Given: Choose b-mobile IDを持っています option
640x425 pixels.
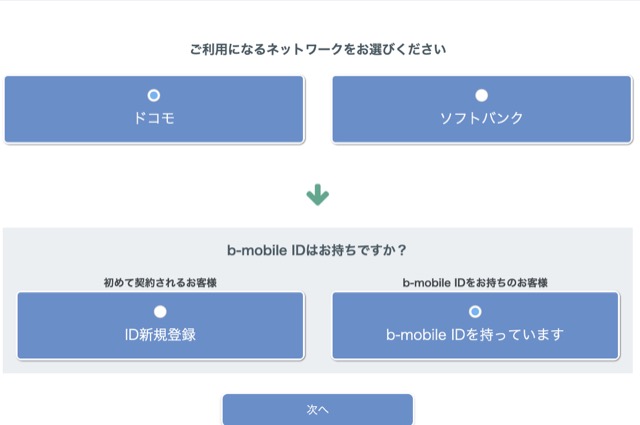Looking at the screenshot, I should pos(475,325).
